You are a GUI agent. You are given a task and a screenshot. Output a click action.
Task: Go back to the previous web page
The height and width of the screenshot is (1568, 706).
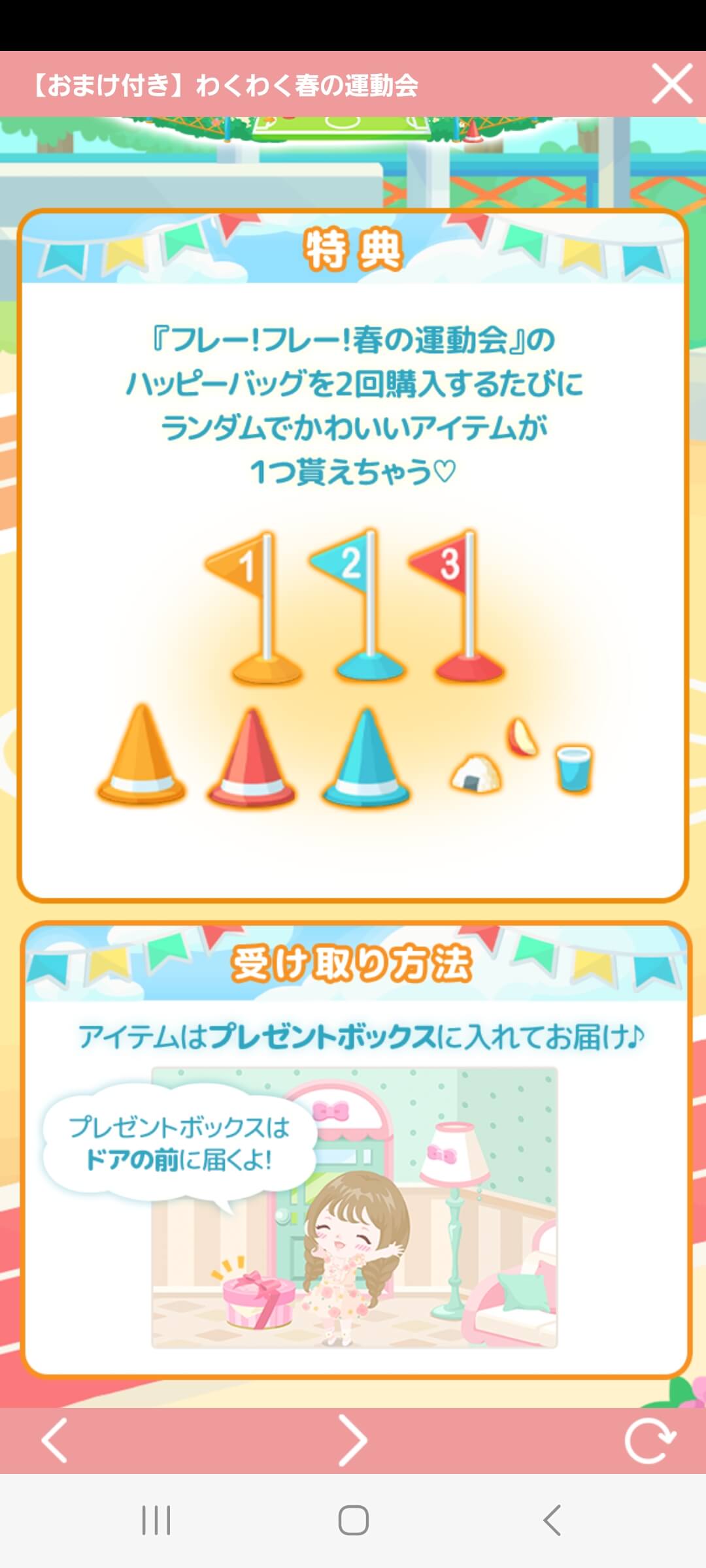click(54, 1441)
